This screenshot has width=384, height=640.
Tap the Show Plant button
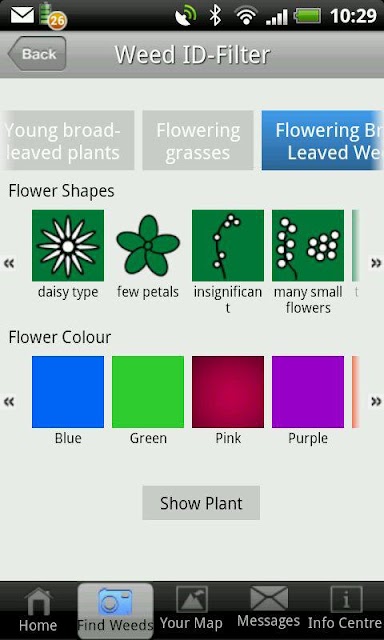click(201, 503)
